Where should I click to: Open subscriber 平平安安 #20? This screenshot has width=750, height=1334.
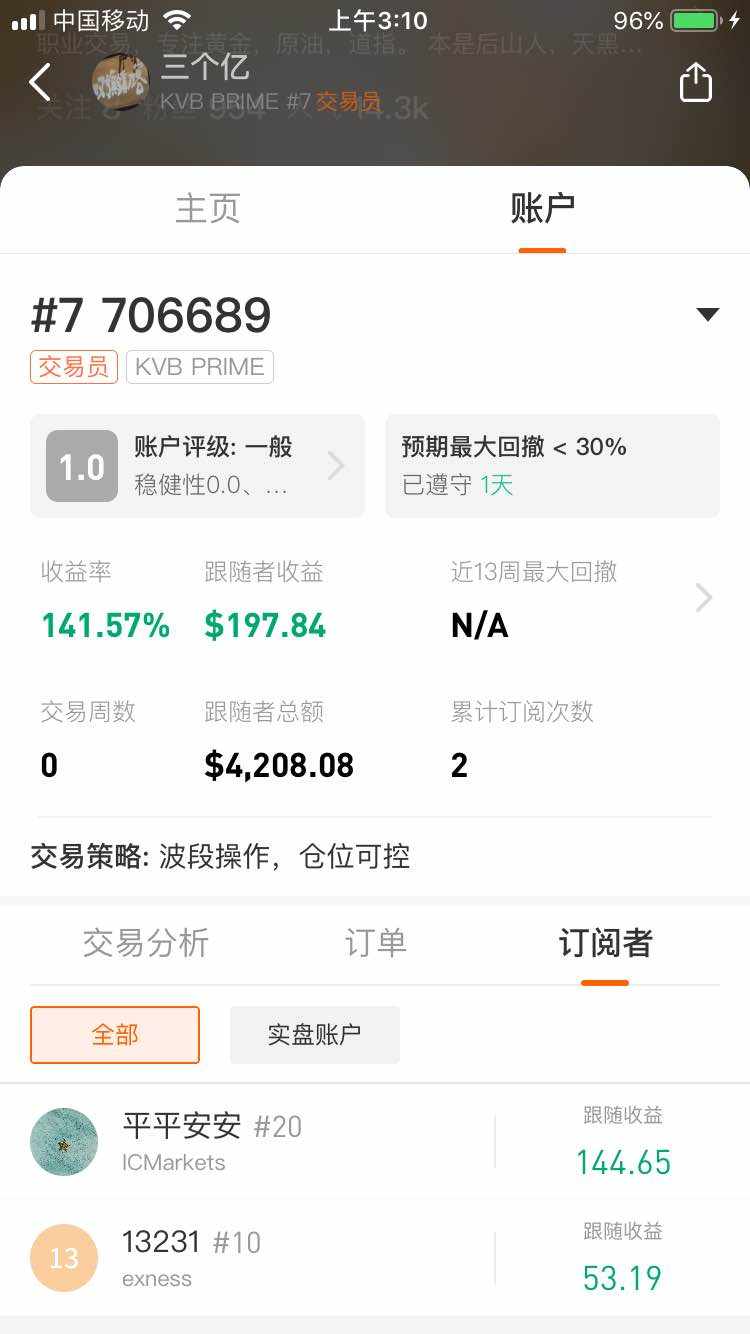click(x=375, y=1142)
